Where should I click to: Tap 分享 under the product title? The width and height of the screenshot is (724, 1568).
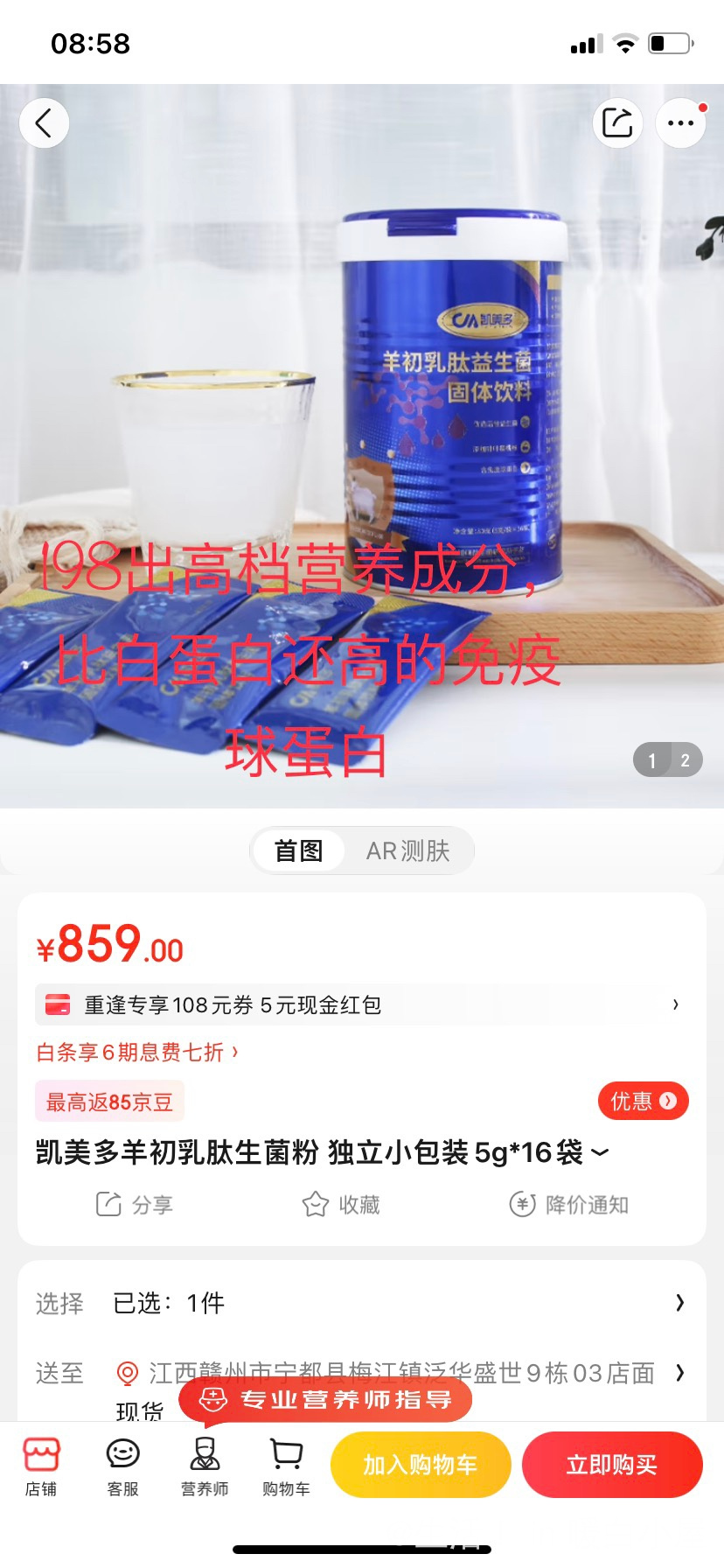pos(135,1205)
